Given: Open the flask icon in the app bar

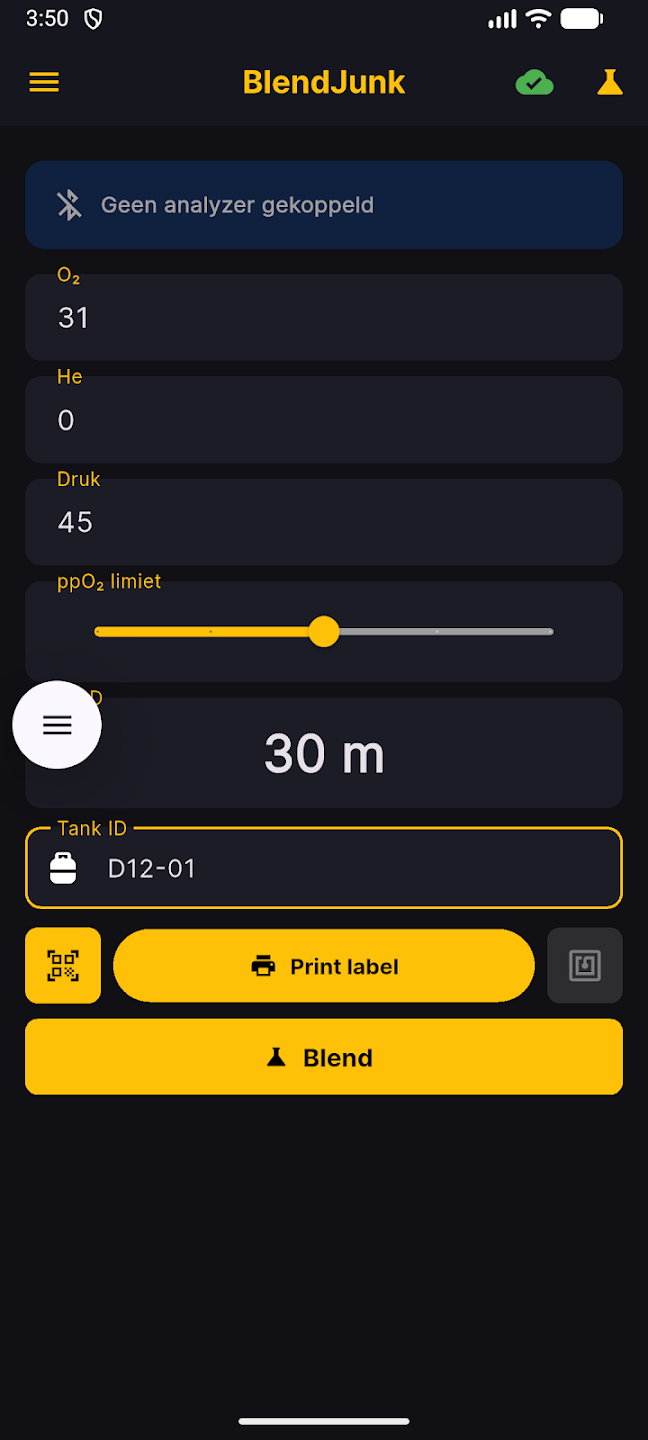Looking at the screenshot, I should pos(609,82).
